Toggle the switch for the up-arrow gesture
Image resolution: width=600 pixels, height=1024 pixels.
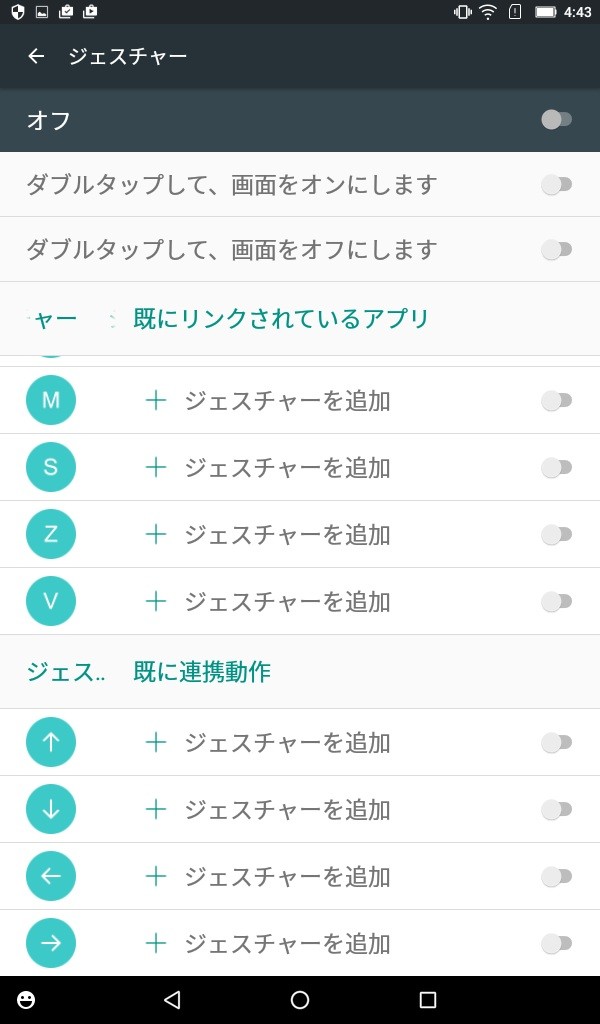click(x=557, y=743)
